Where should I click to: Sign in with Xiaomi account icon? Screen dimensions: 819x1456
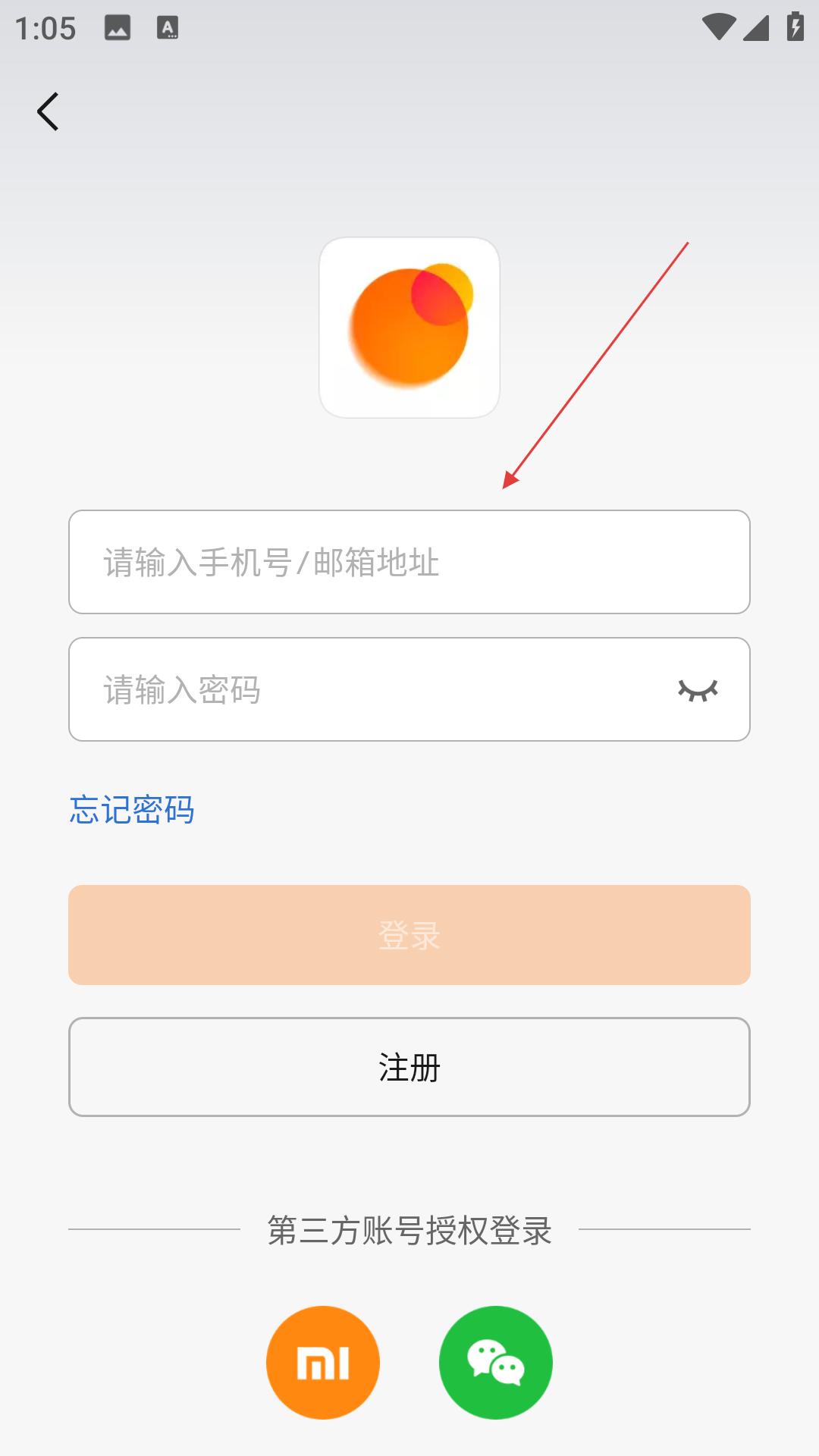pyautogui.click(x=323, y=1363)
